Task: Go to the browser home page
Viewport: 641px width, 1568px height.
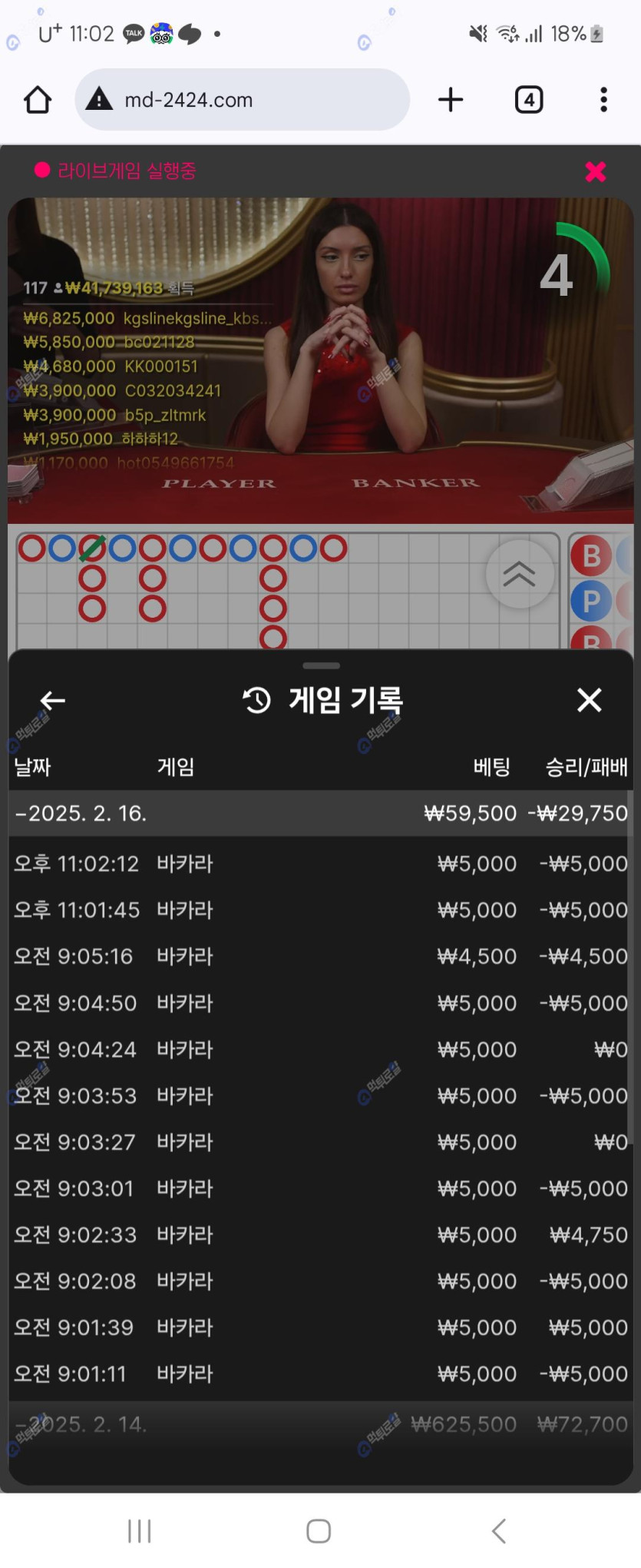Action: tap(38, 100)
